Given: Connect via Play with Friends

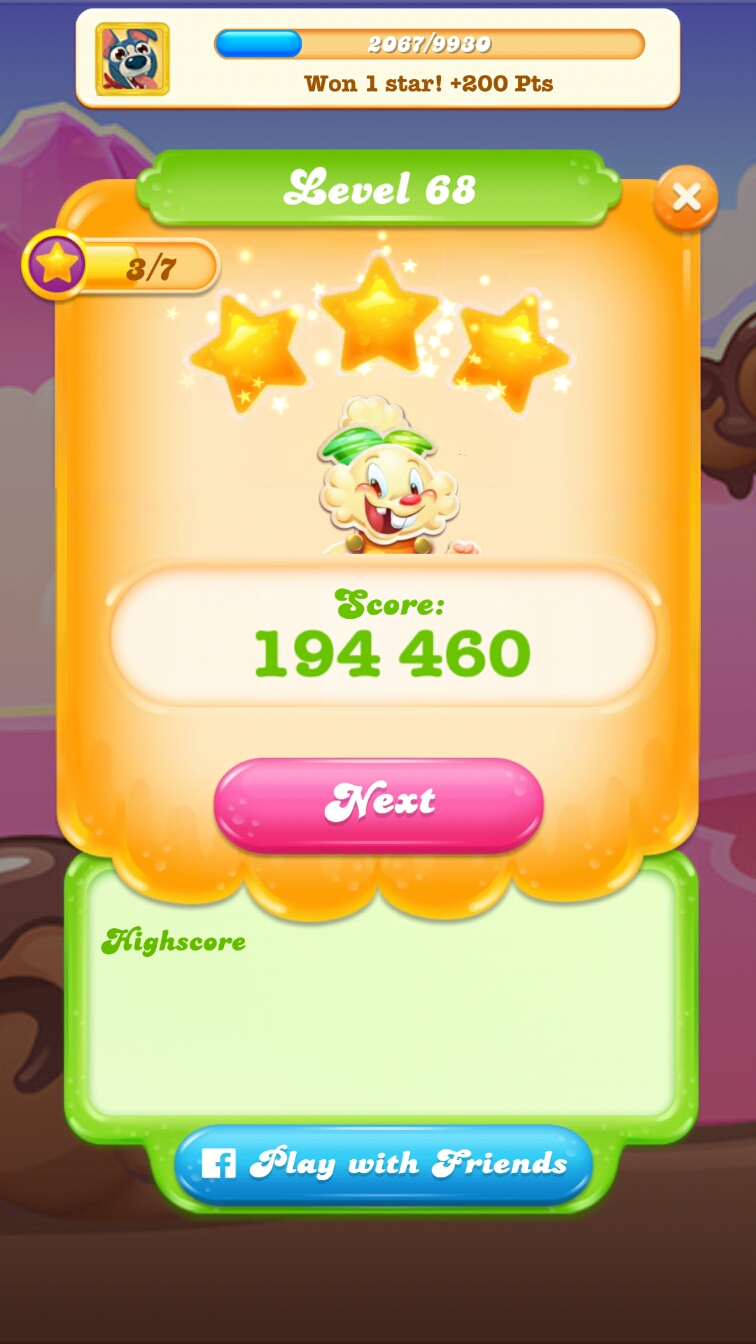Looking at the screenshot, I should click(x=384, y=1163).
